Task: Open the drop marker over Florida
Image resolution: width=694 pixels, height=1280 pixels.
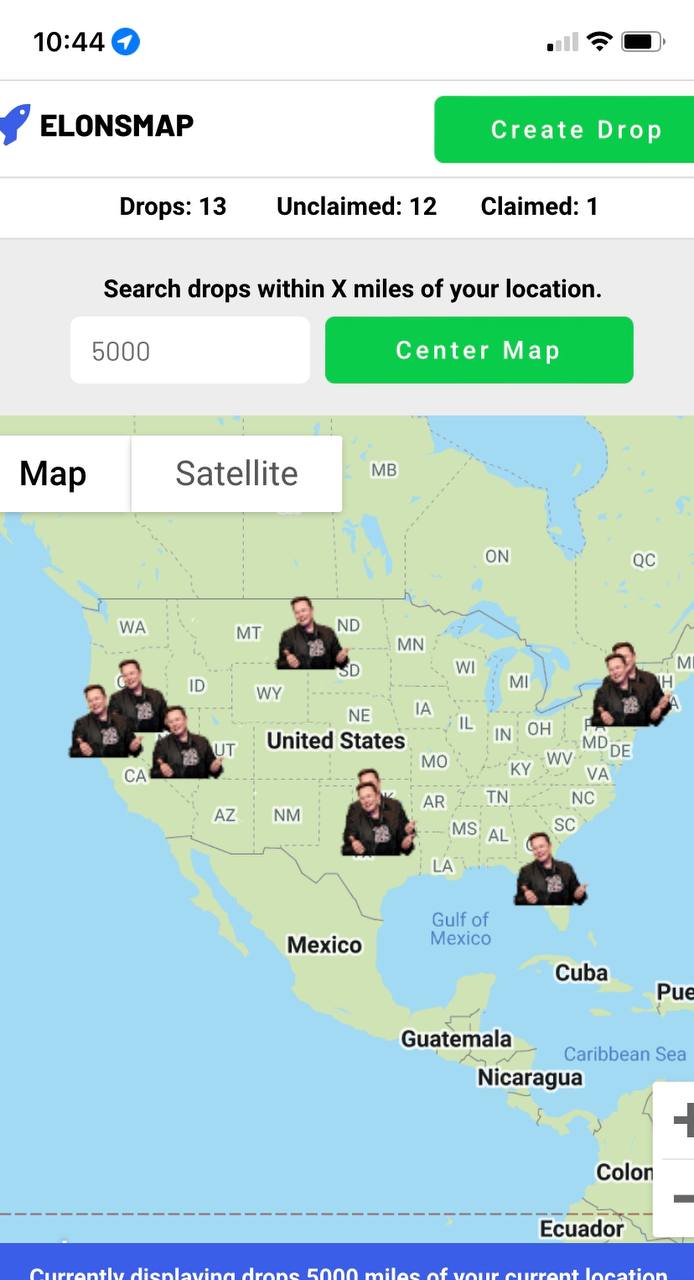Action: point(550,869)
